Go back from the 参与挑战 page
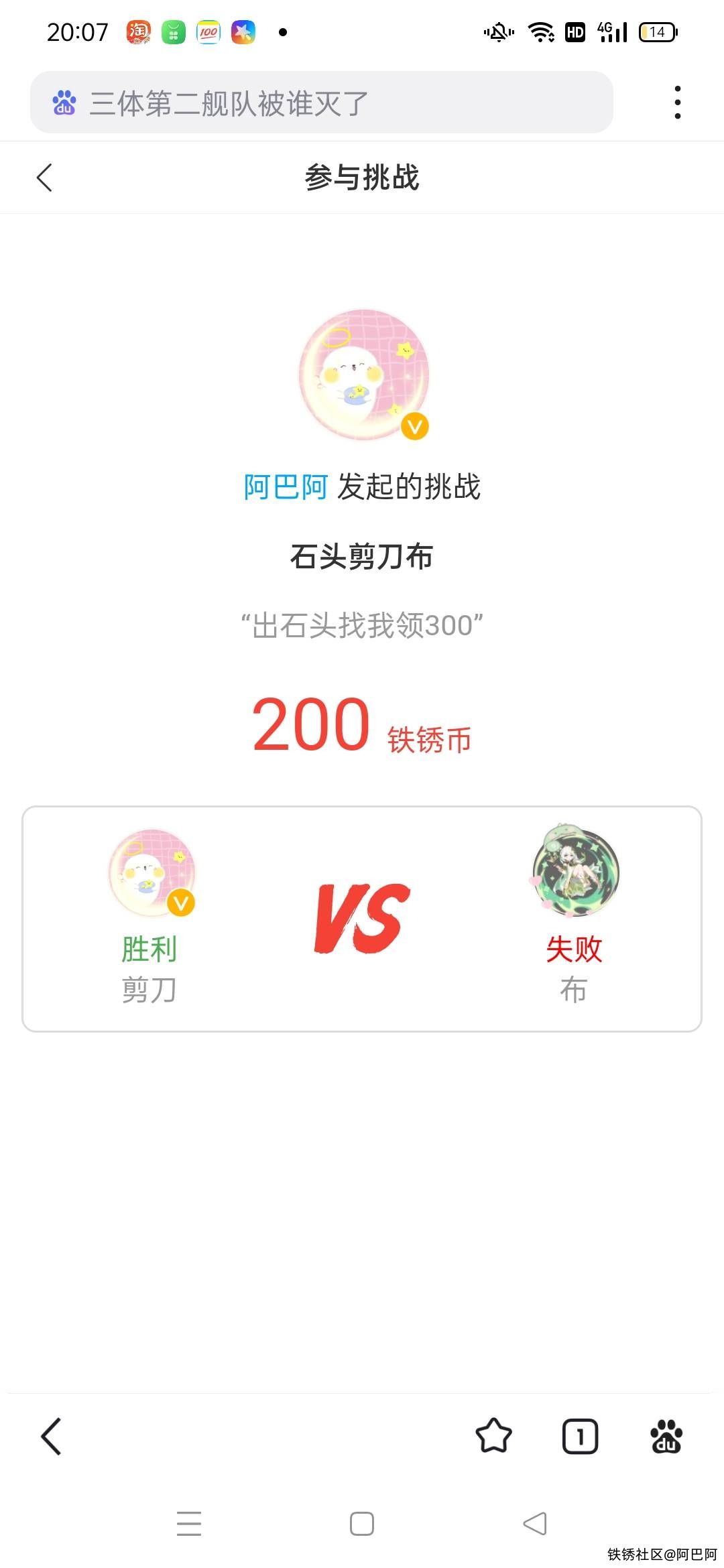 click(x=44, y=178)
